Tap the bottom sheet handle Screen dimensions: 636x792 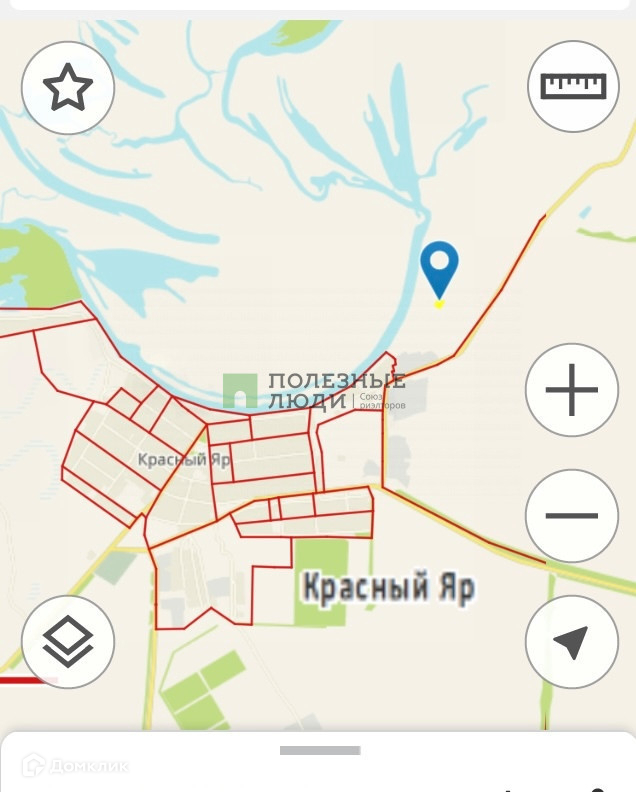pos(319,750)
